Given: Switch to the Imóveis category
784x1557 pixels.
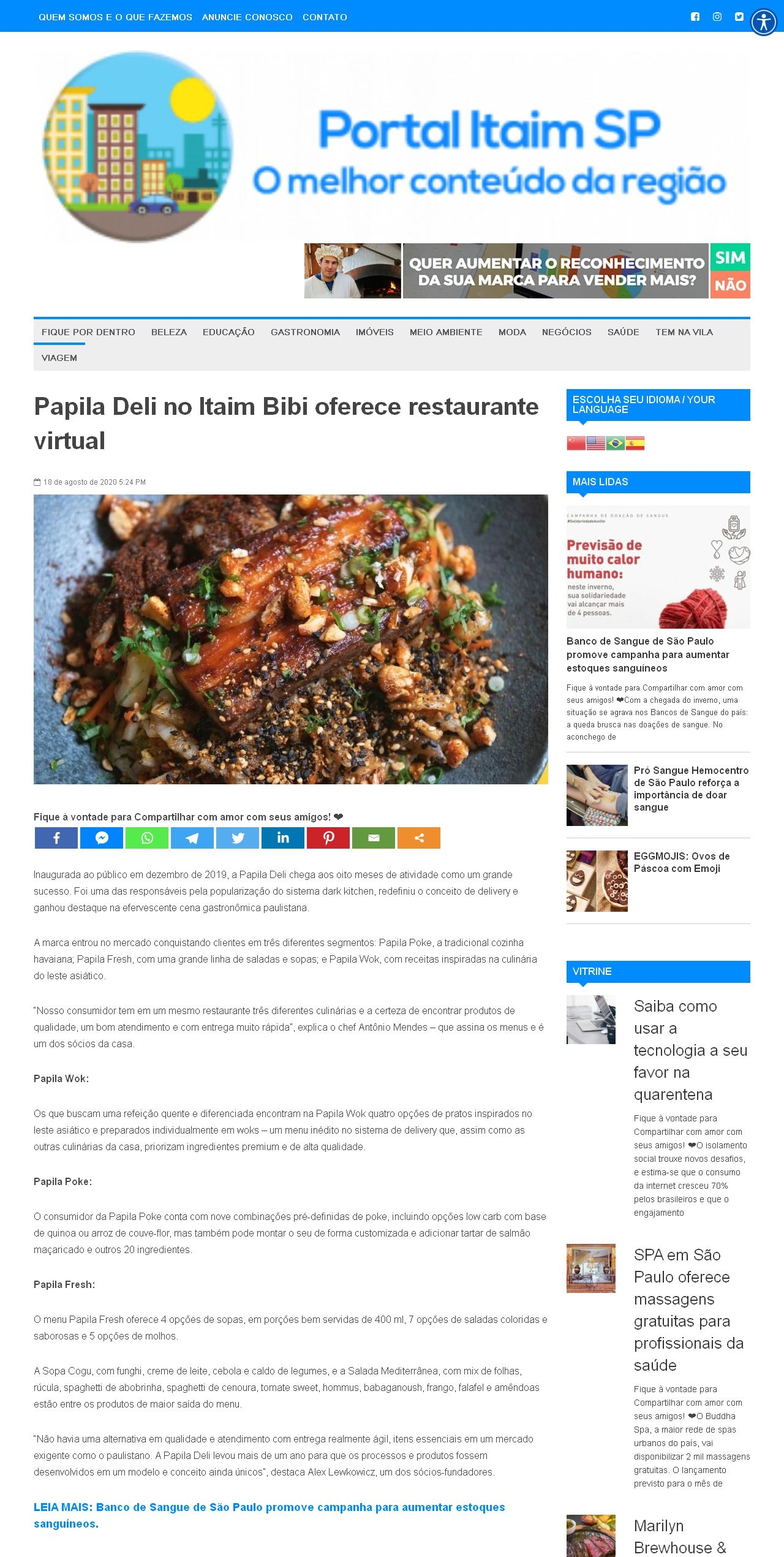Looking at the screenshot, I should click(374, 332).
